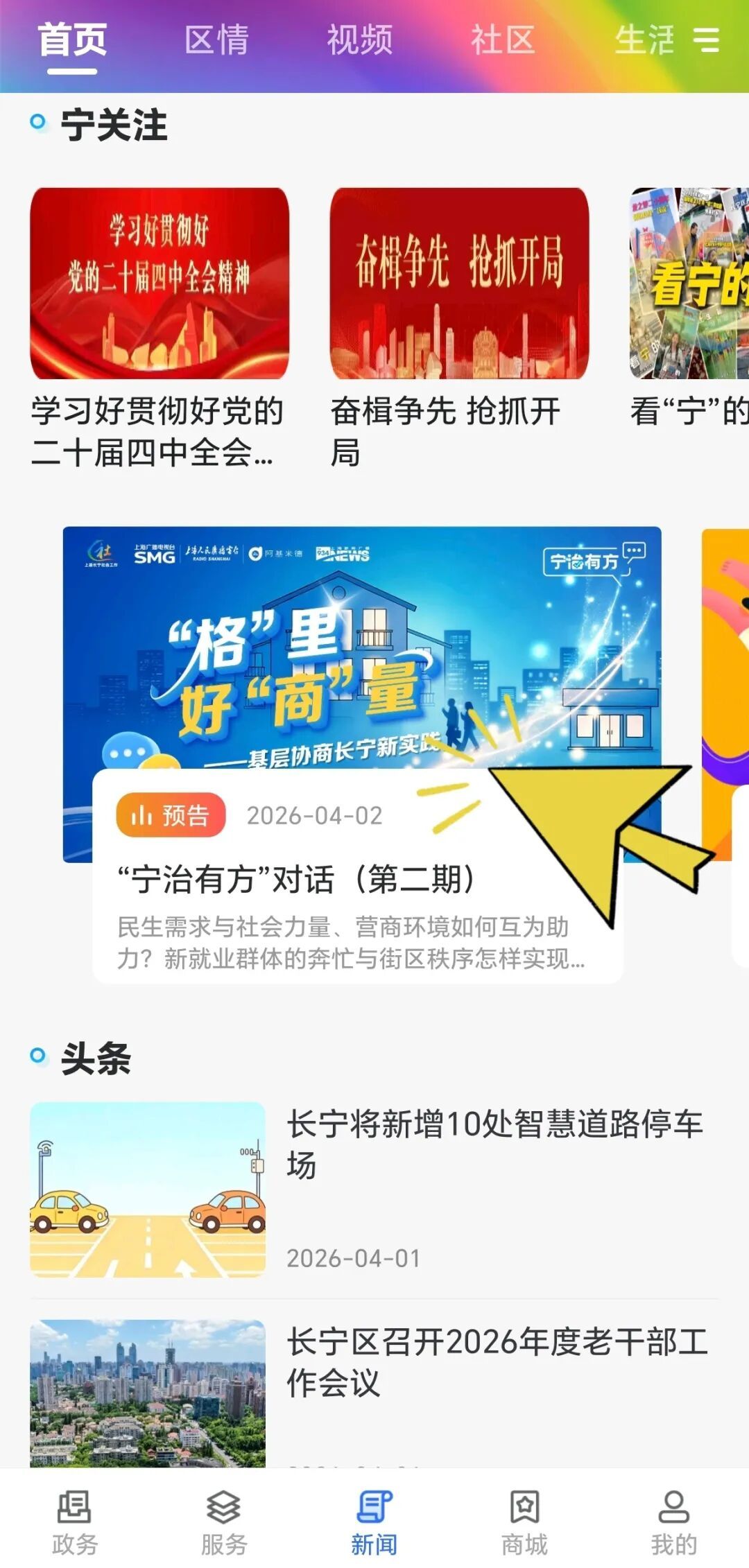The height and width of the screenshot is (1568, 749).
Task: Go to the 服务 bottom tab
Action: point(224,1520)
